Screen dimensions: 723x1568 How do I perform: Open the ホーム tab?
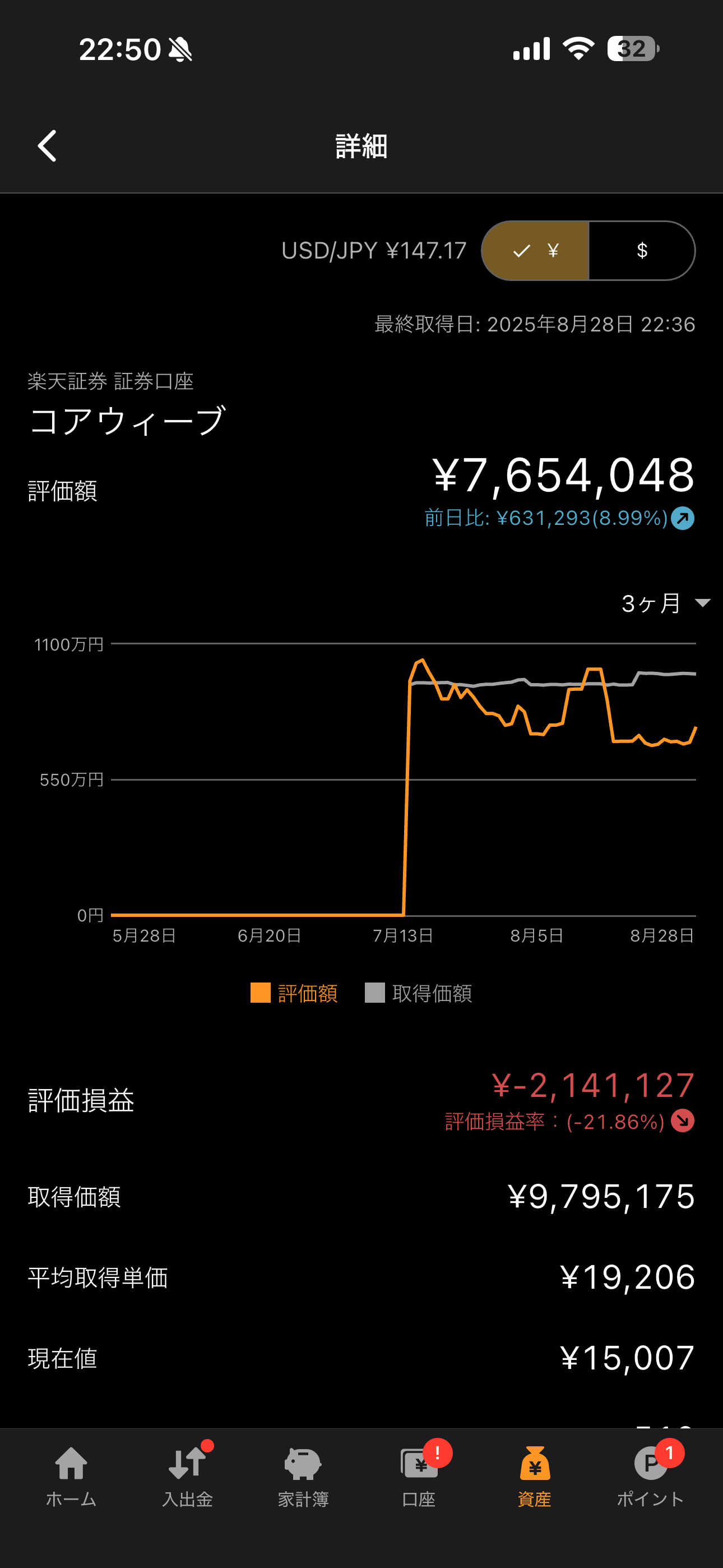point(71,1477)
